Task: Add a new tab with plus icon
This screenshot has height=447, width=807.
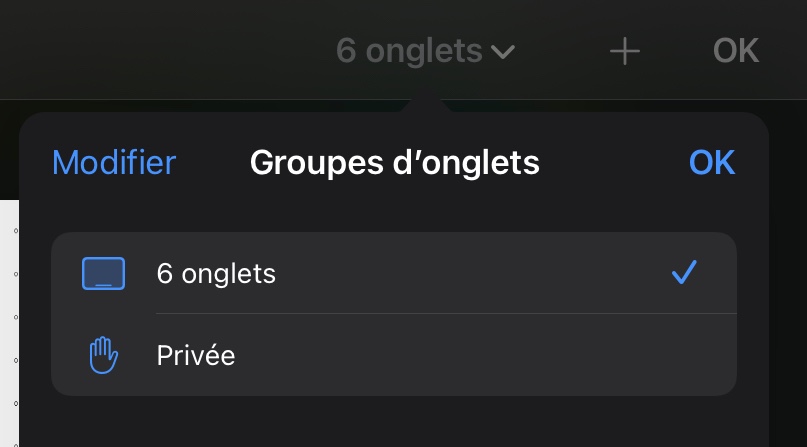Action: coord(625,51)
